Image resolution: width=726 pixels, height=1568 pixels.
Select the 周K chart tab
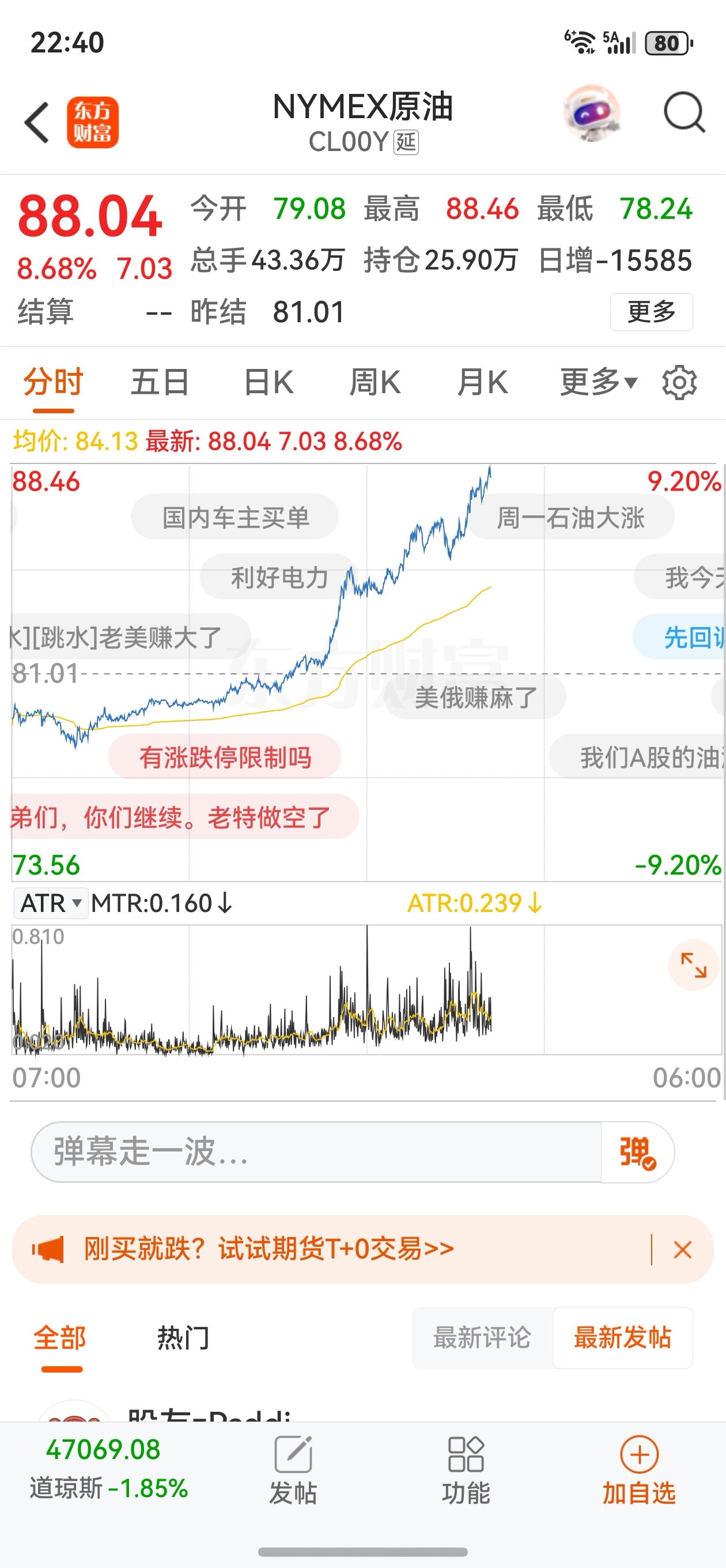coord(375,383)
